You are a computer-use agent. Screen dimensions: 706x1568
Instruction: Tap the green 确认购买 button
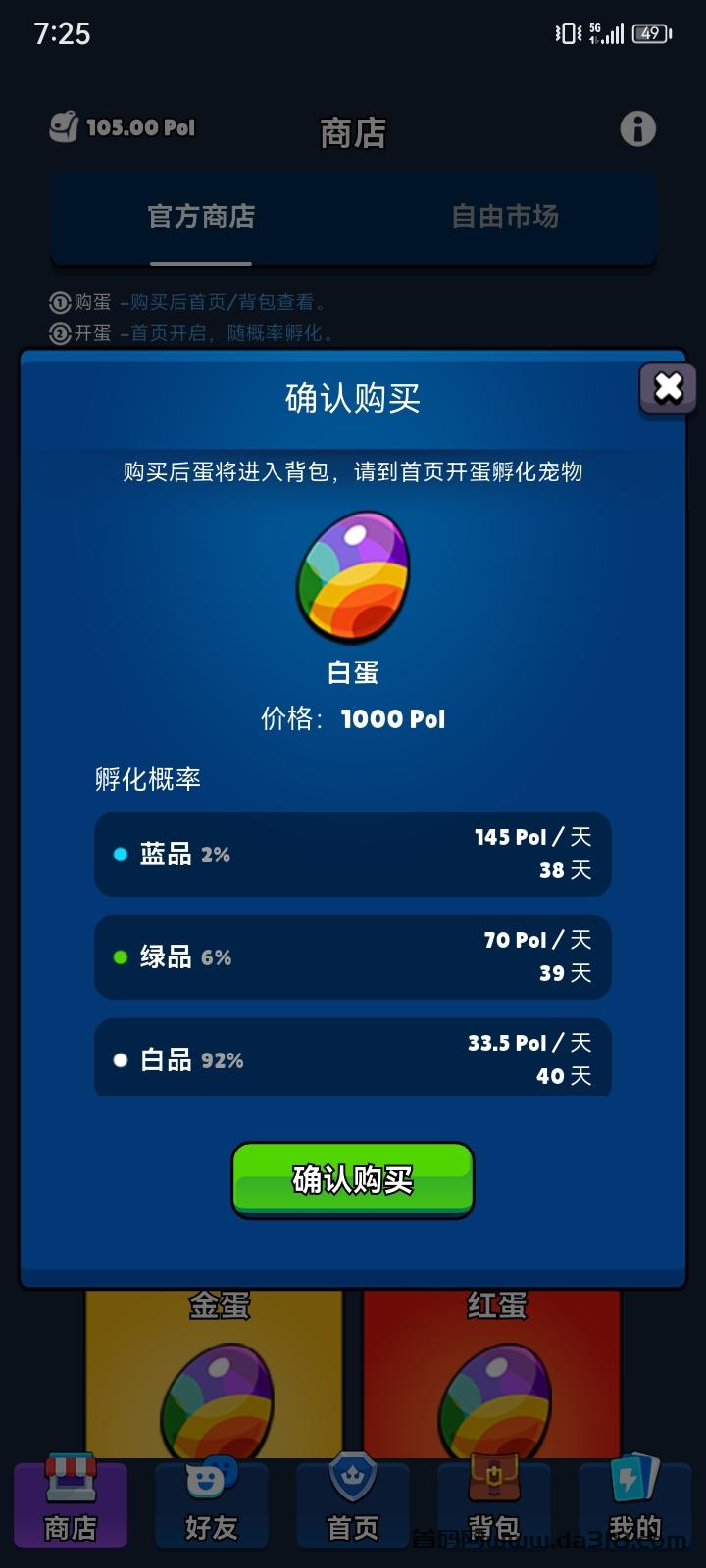coord(353,1179)
